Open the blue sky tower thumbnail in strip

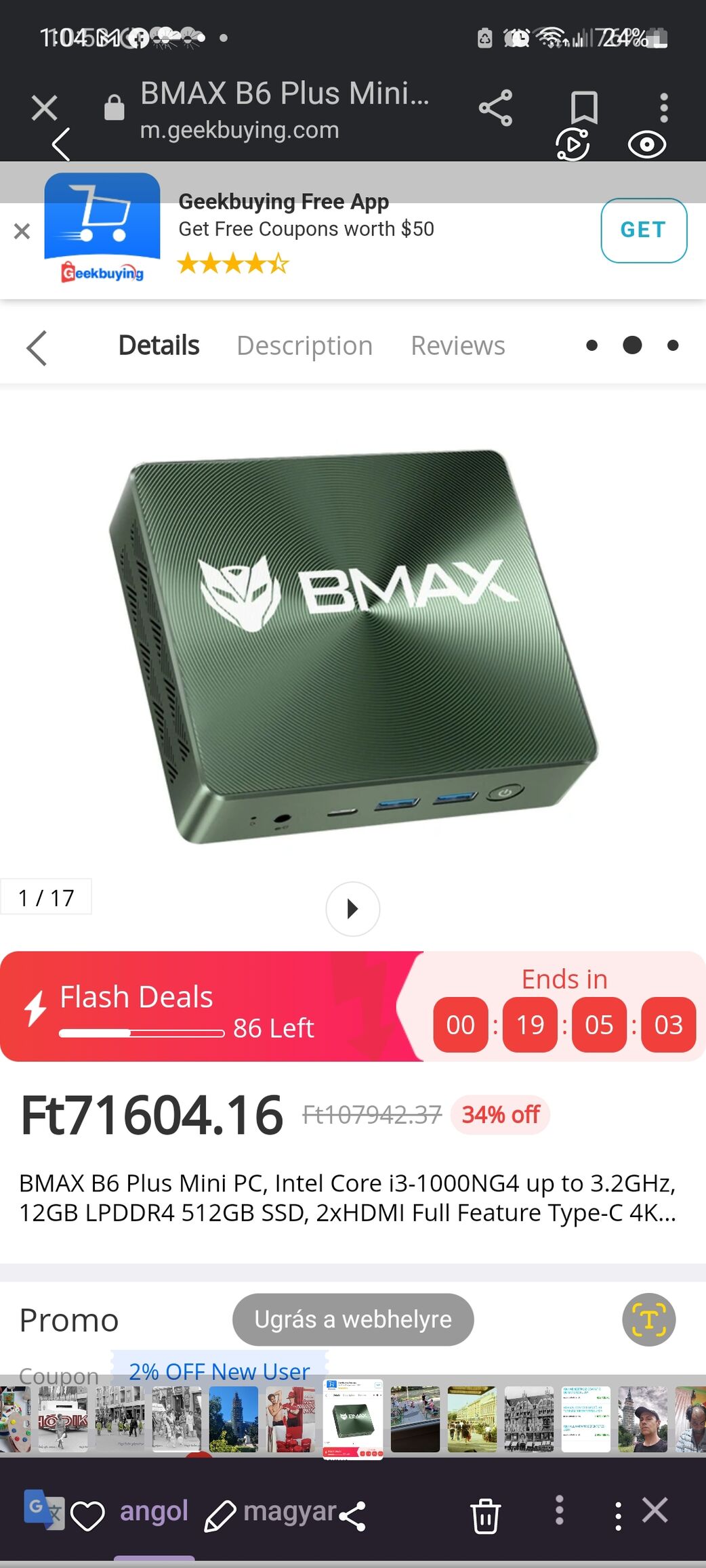click(x=234, y=1418)
